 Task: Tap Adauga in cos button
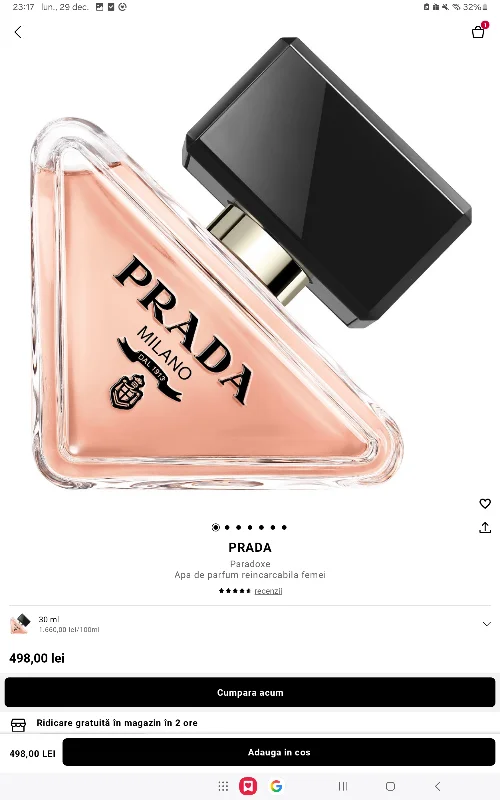pyautogui.click(x=279, y=752)
